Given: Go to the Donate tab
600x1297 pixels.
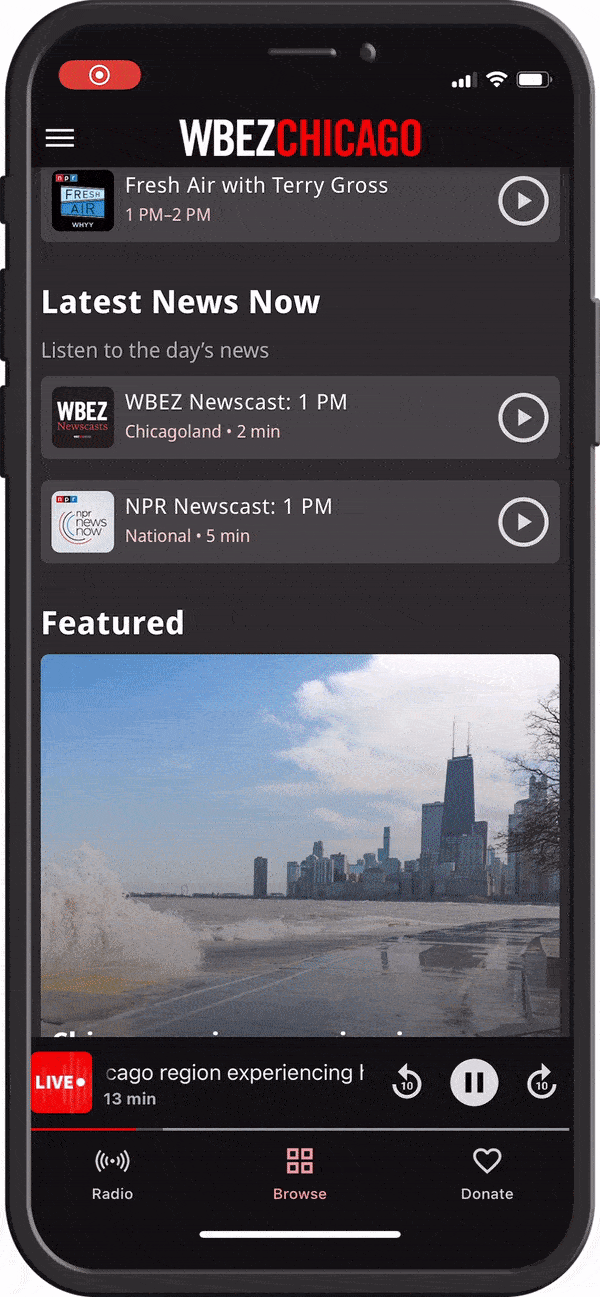Looking at the screenshot, I should [x=487, y=1174].
